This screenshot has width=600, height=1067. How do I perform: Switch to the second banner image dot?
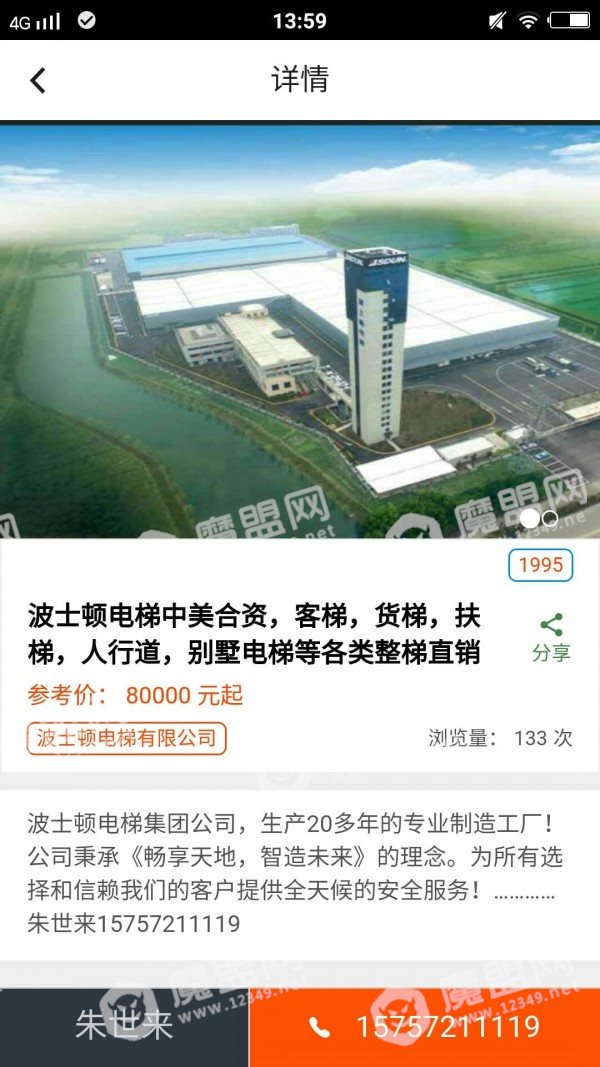550,518
